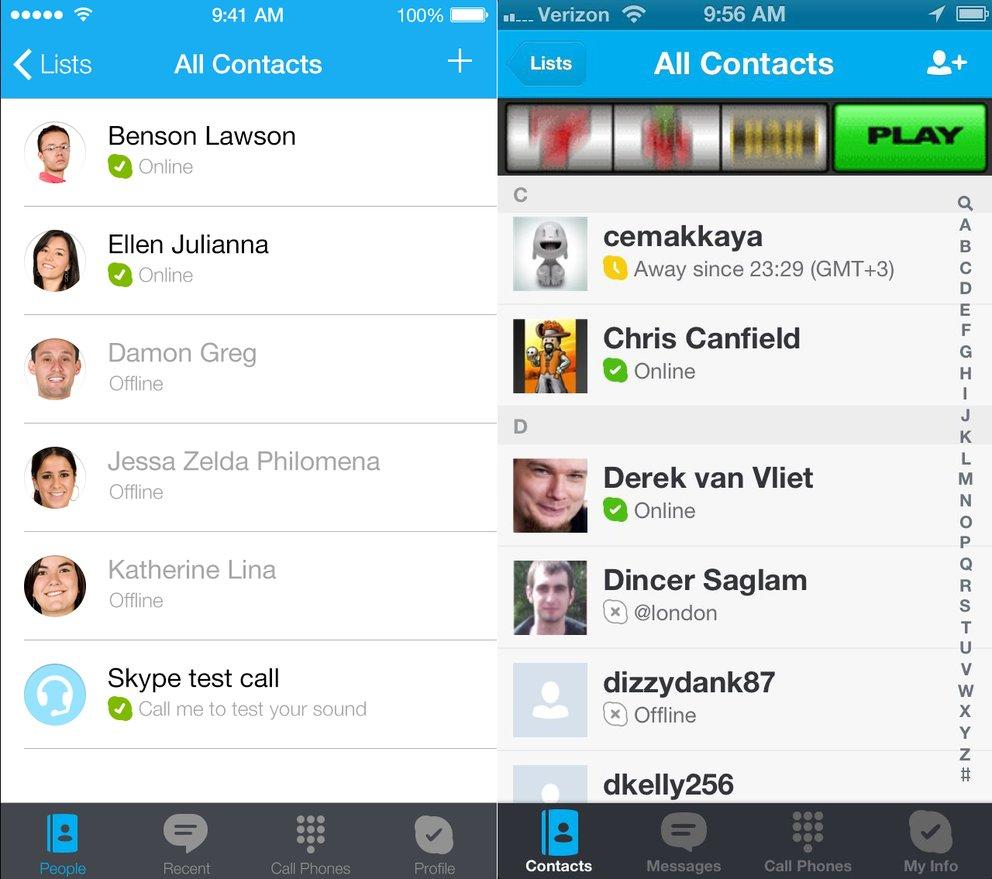Open the Messages tab
The width and height of the screenshot is (992, 879).
point(683,843)
